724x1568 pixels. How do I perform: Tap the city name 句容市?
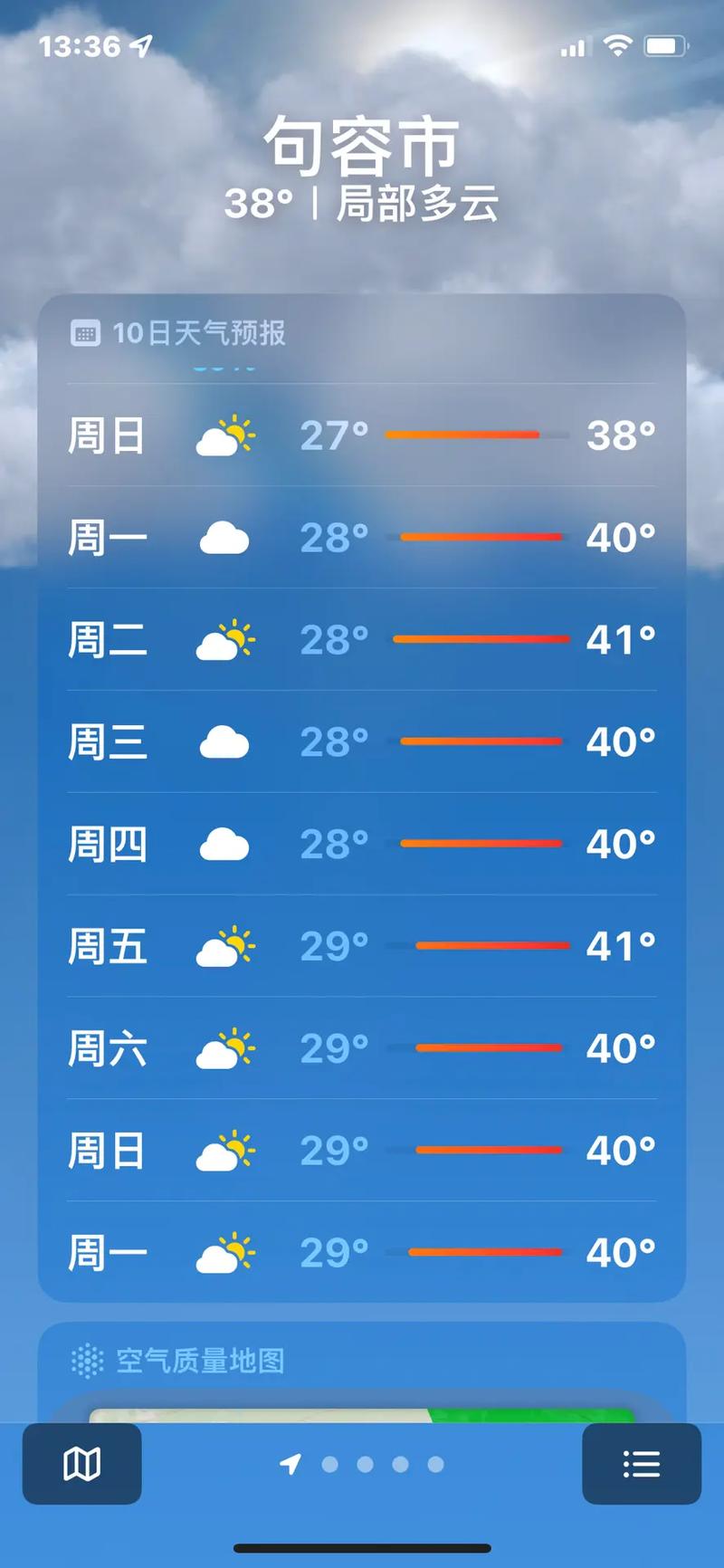pos(362,145)
